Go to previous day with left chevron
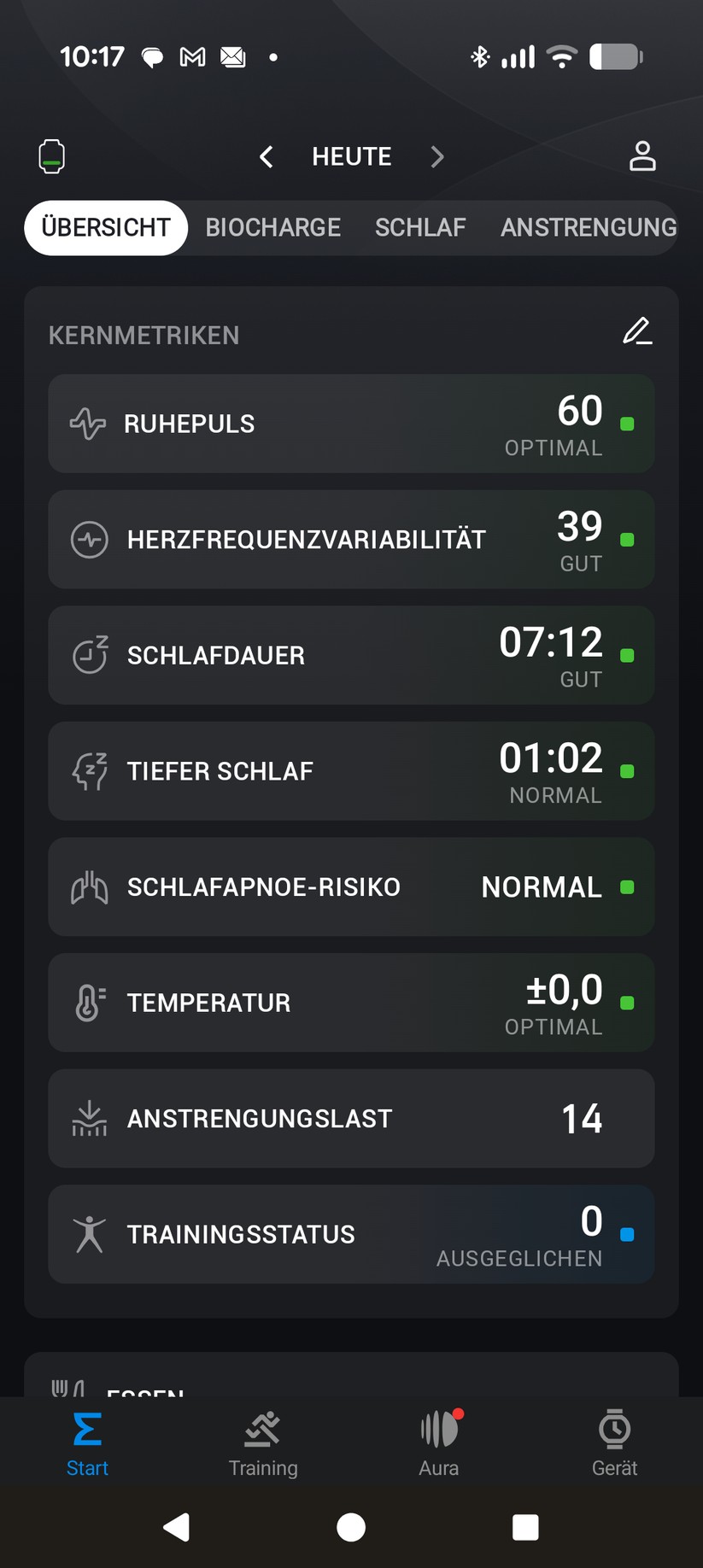The height and width of the screenshot is (1568, 703). (266, 156)
